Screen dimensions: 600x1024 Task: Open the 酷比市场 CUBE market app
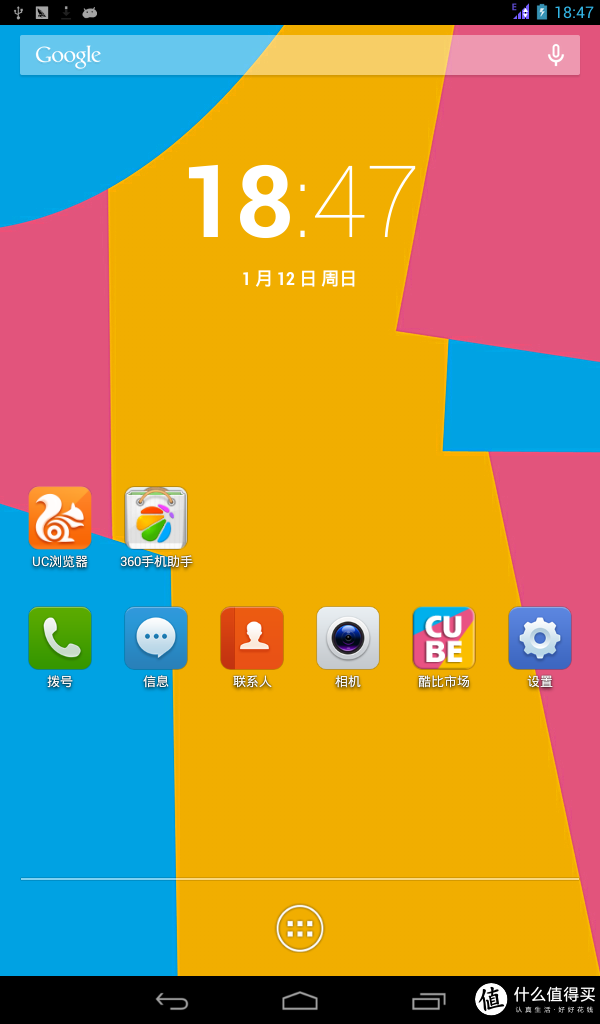point(444,638)
